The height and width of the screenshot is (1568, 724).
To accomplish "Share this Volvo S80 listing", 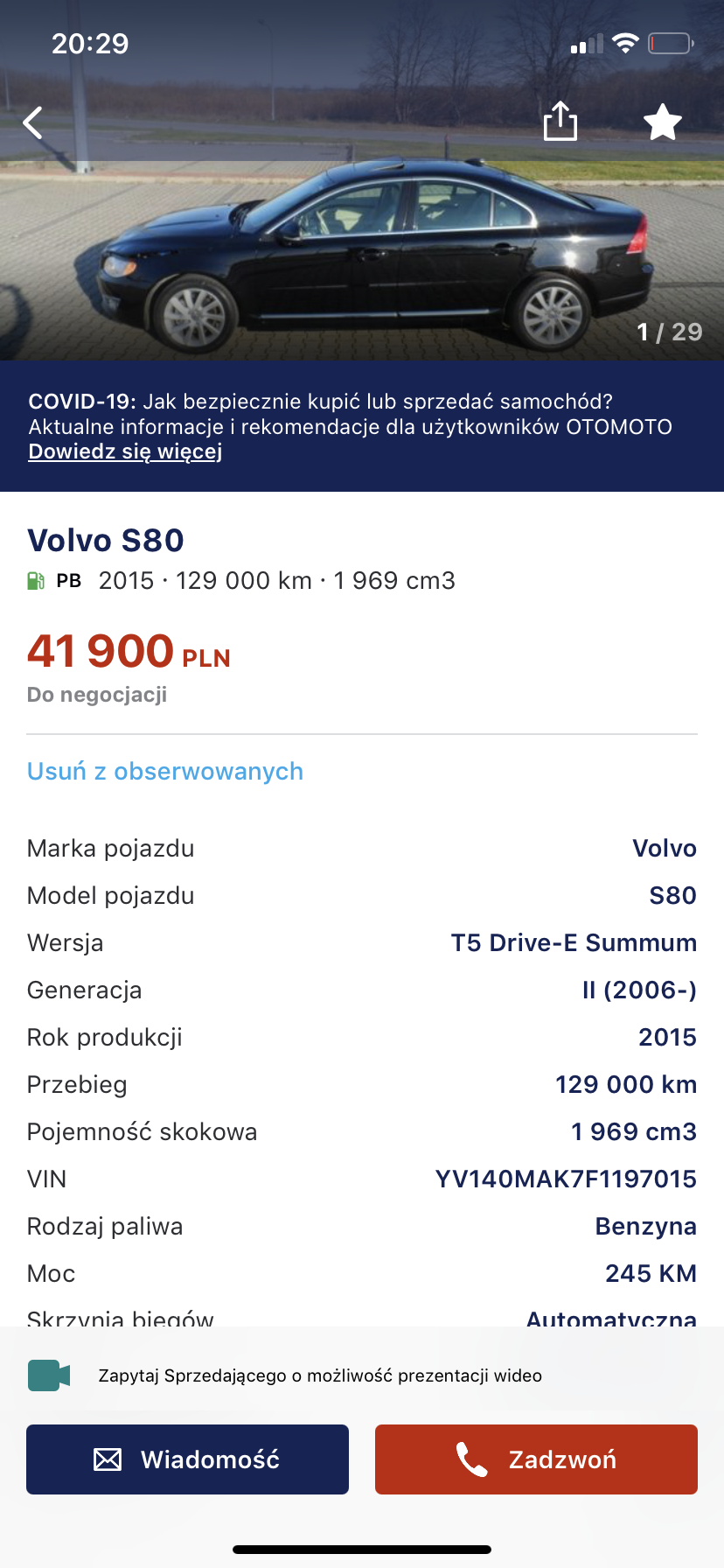I will click(x=560, y=121).
